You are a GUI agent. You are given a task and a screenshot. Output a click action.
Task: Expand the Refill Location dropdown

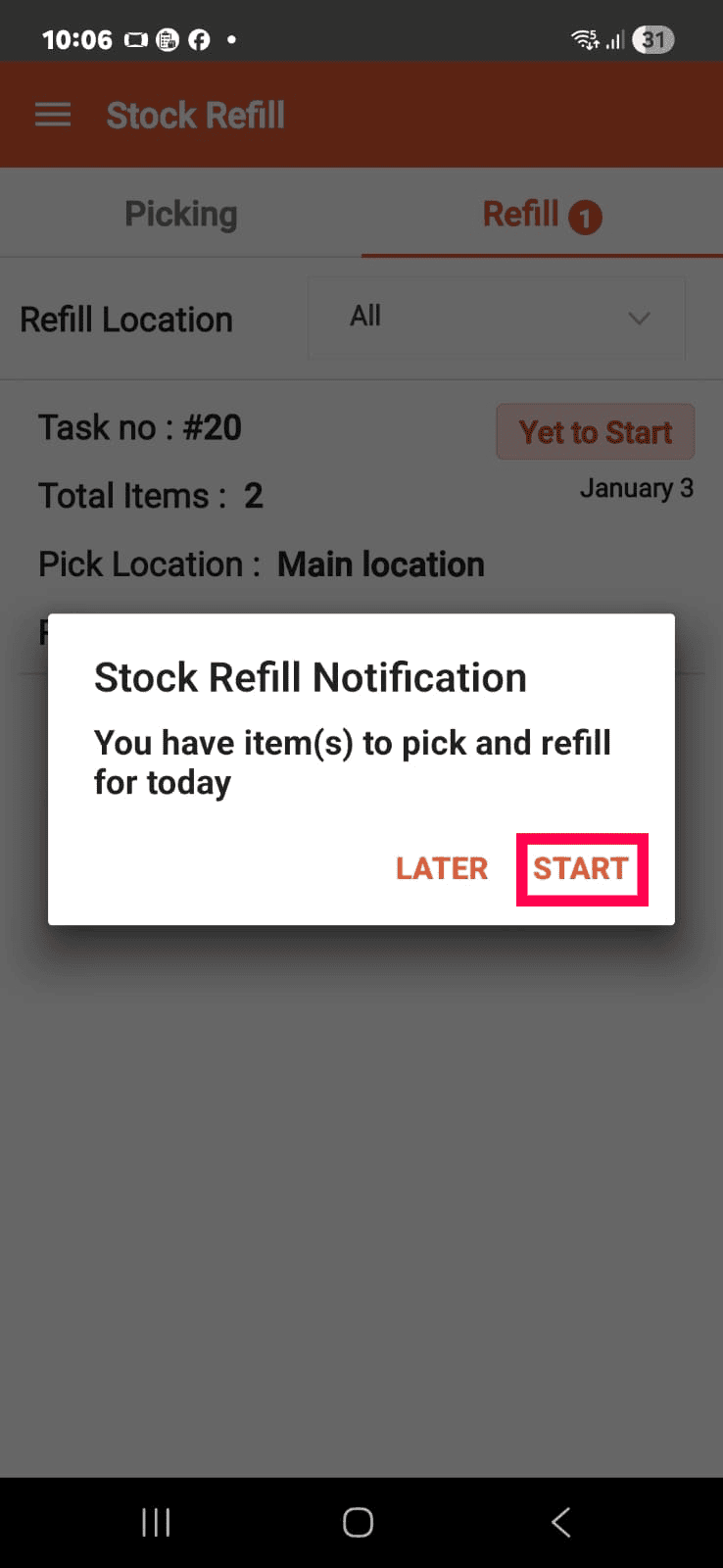tap(496, 318)
